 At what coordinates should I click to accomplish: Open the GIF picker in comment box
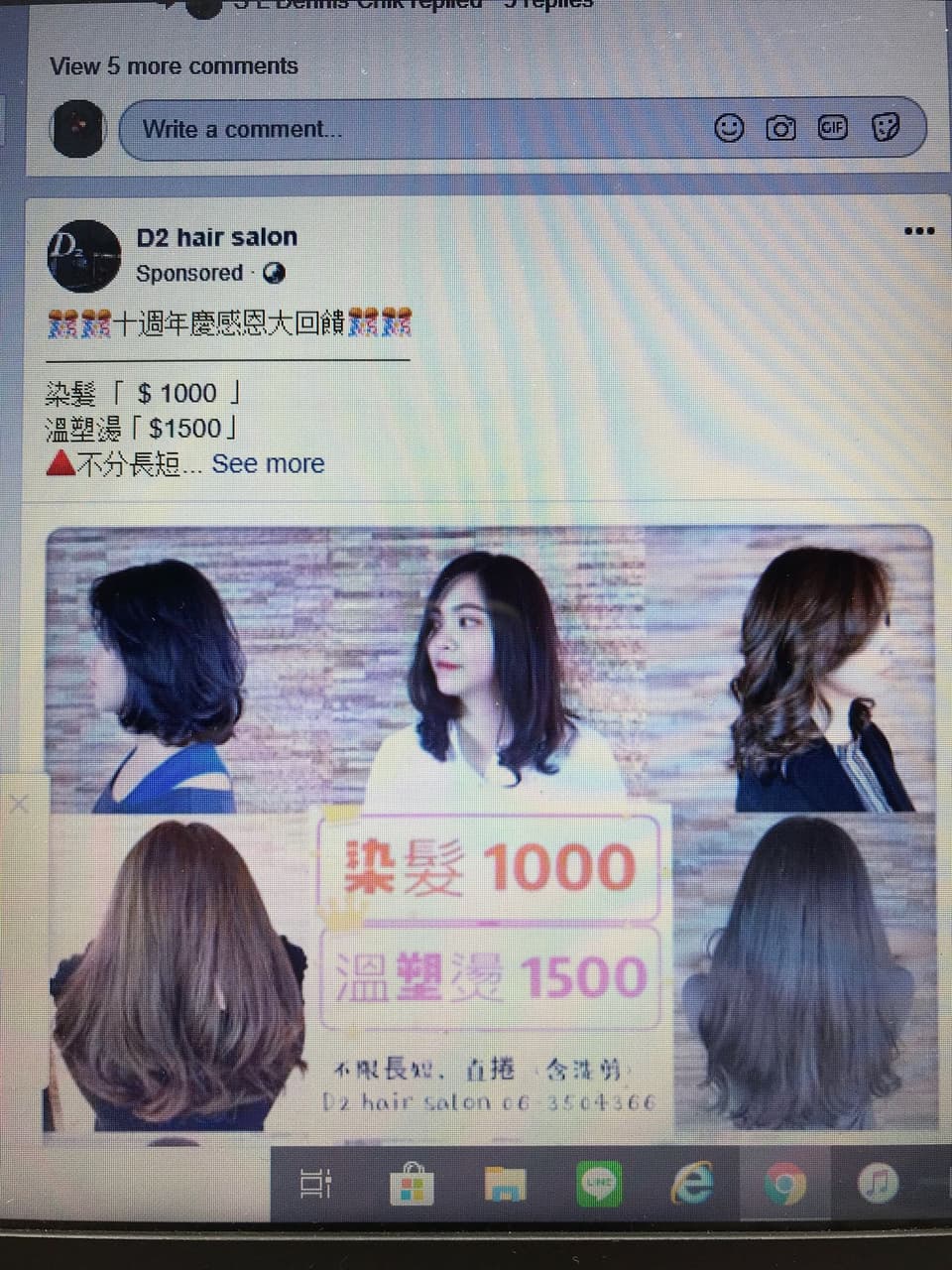click(833, 127)
